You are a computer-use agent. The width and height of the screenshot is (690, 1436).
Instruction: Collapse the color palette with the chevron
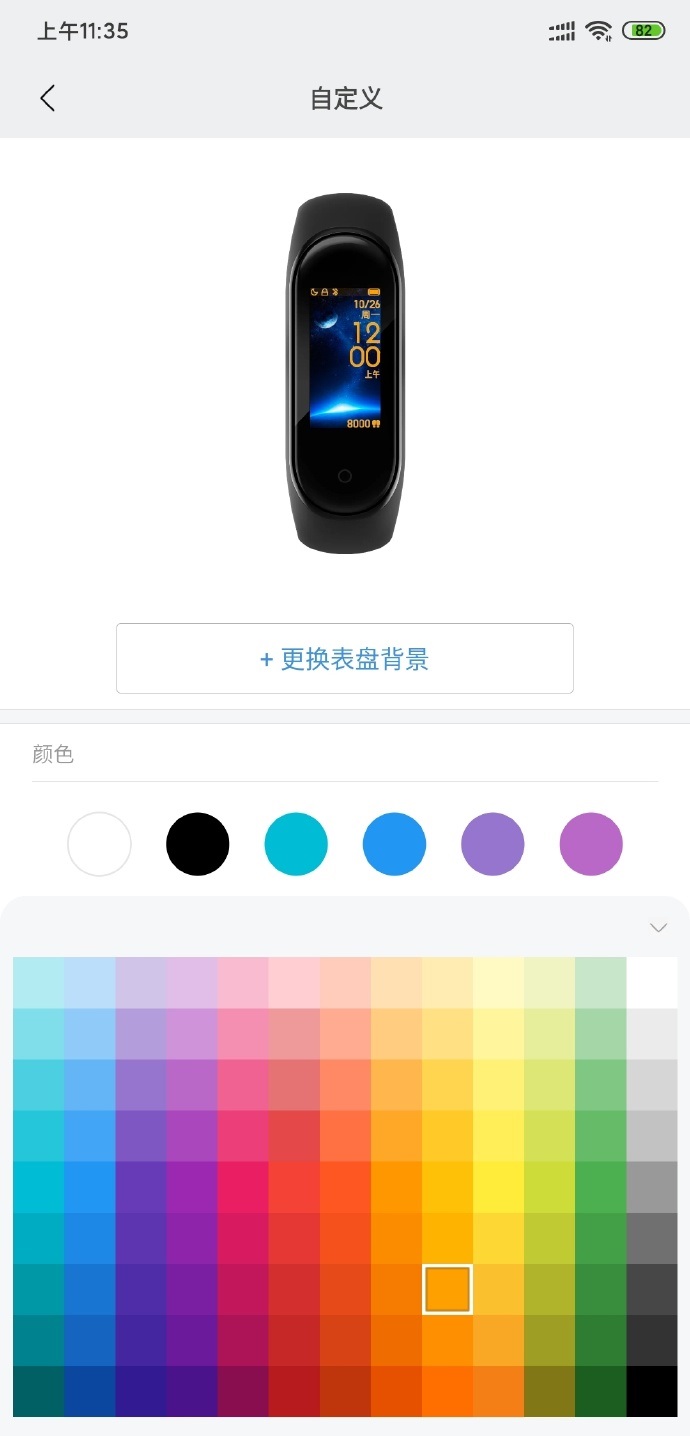click(658, 928)
